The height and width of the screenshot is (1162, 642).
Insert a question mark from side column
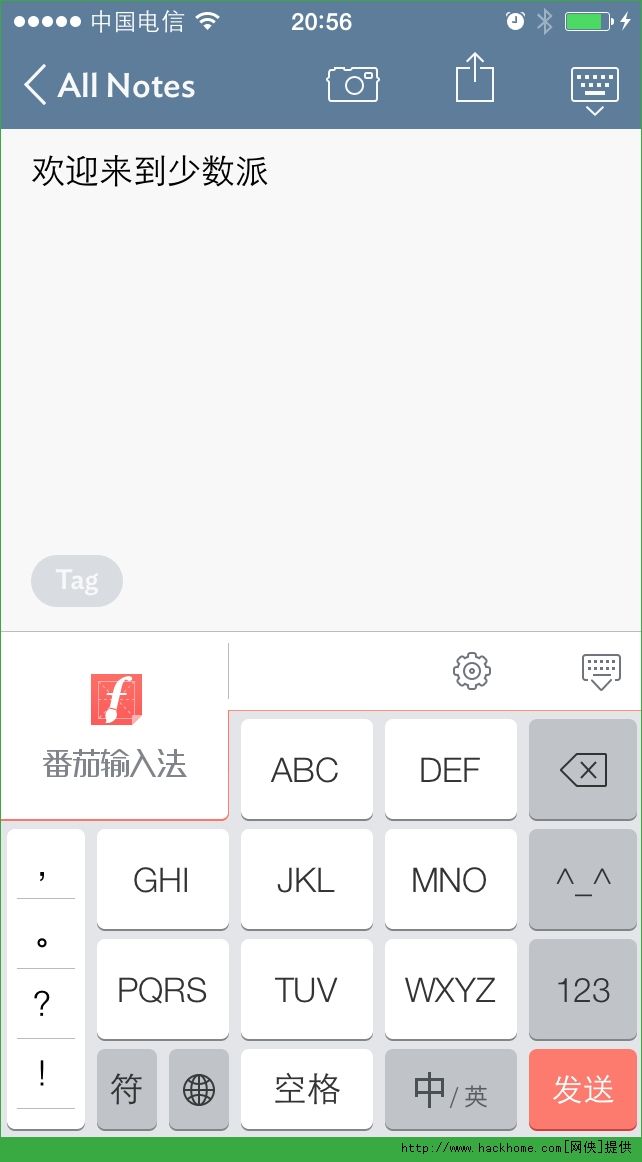click(43, 1003)
